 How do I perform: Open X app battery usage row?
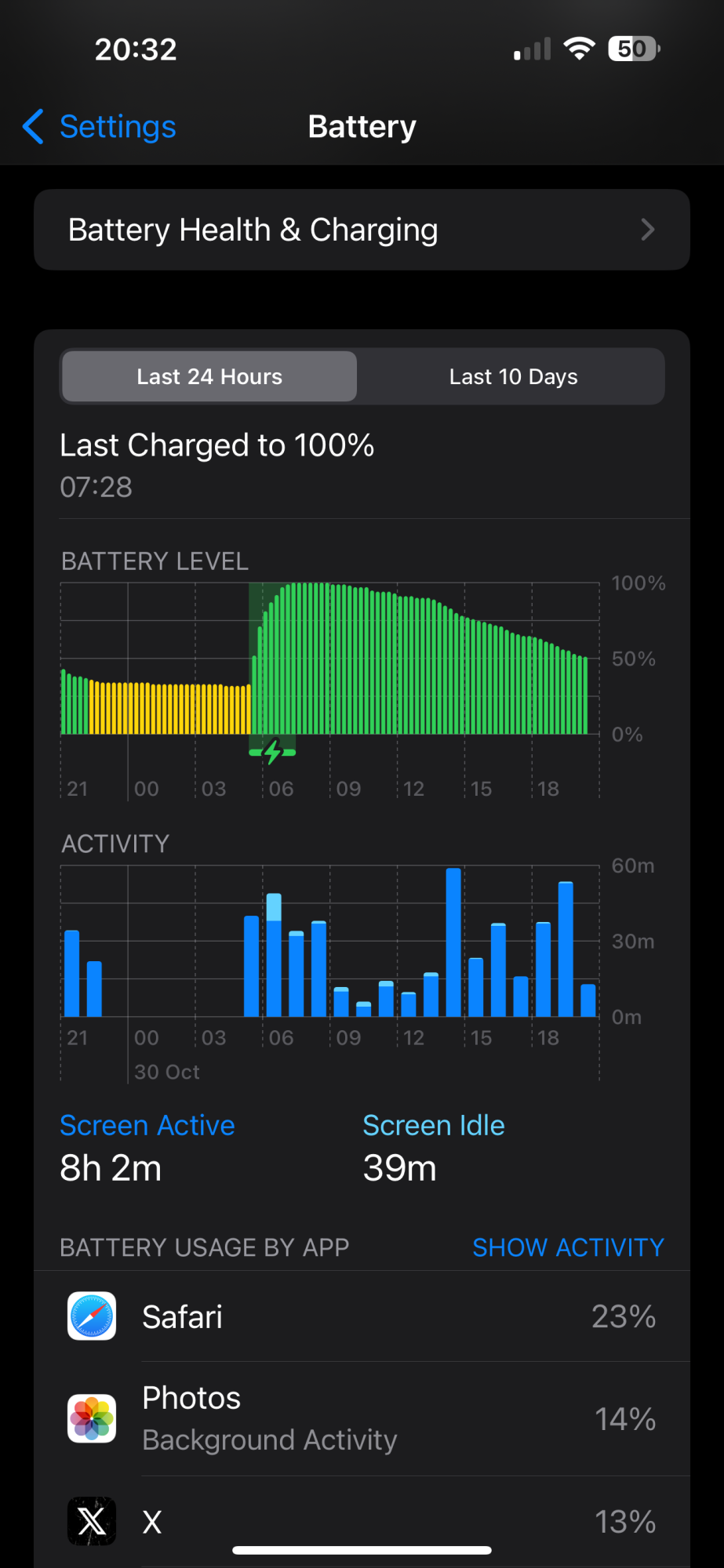362,1522
